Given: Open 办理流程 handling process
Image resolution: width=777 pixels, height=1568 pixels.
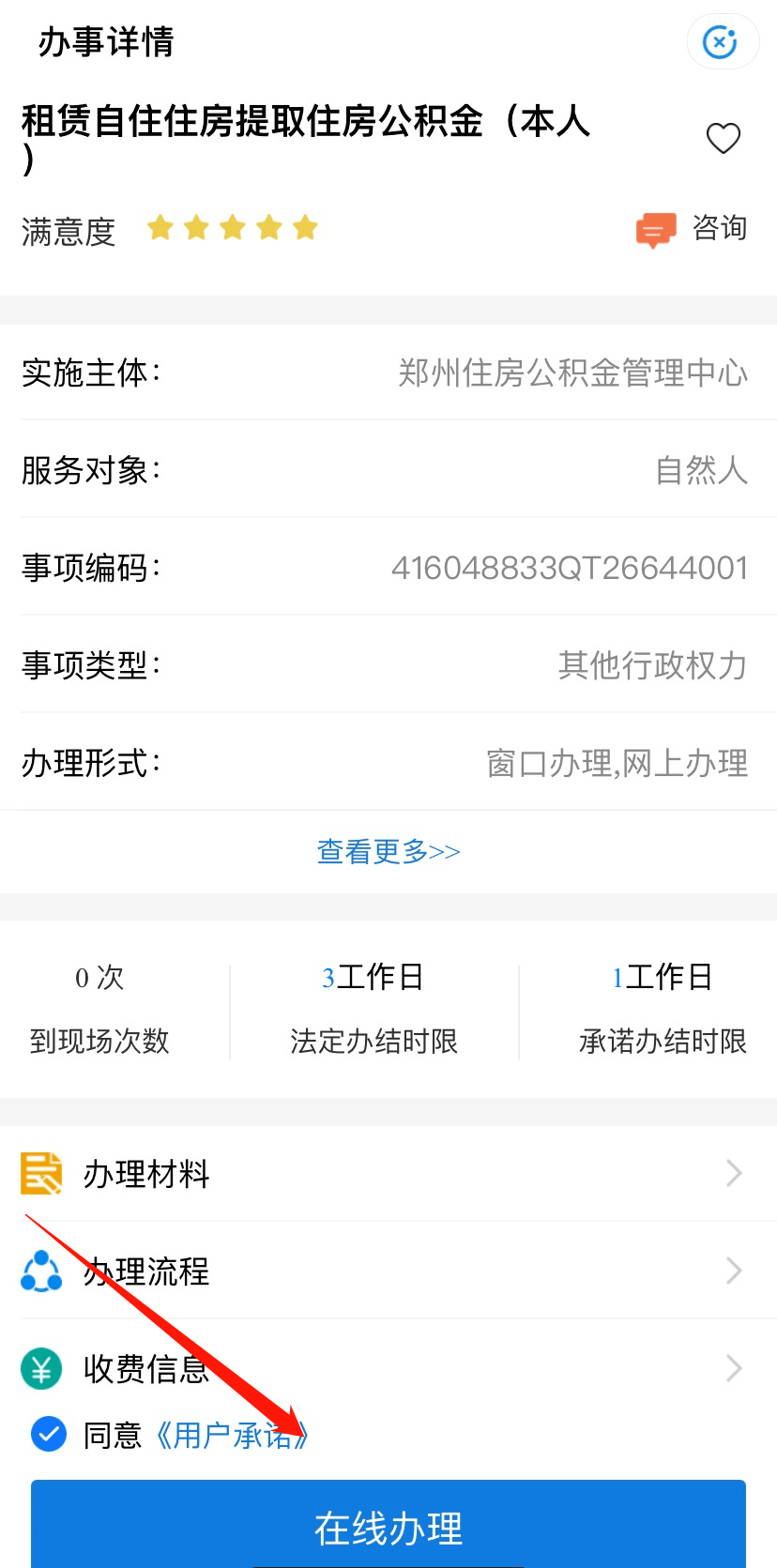Looking at the screenshot, I should 388,1271.
